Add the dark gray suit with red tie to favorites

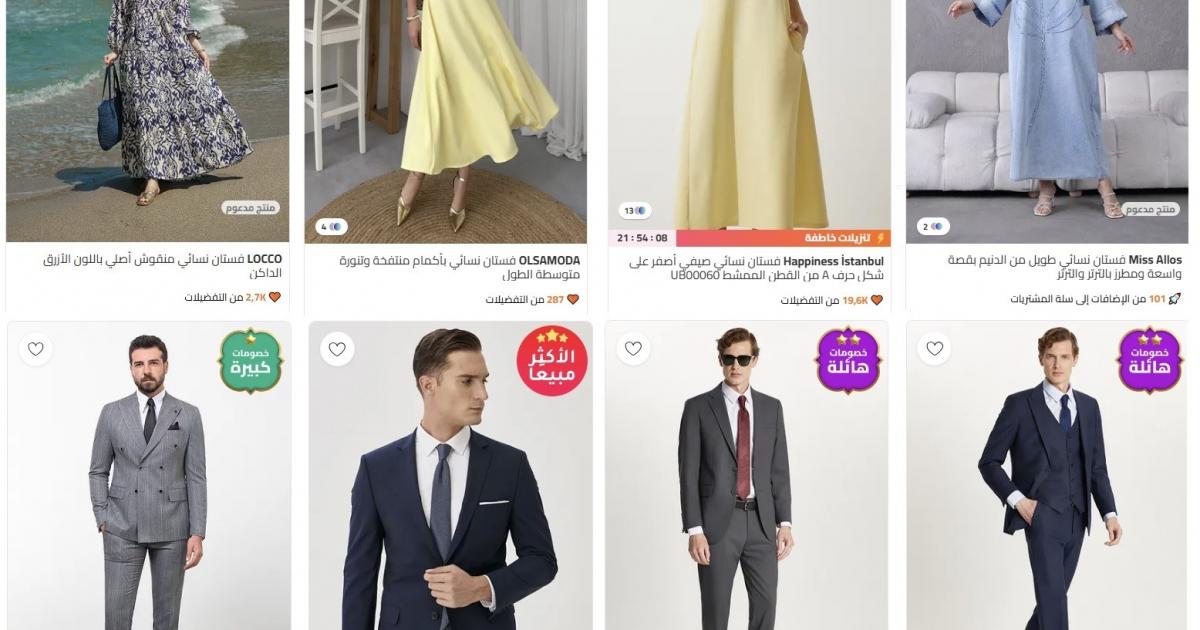pos(633,349)
